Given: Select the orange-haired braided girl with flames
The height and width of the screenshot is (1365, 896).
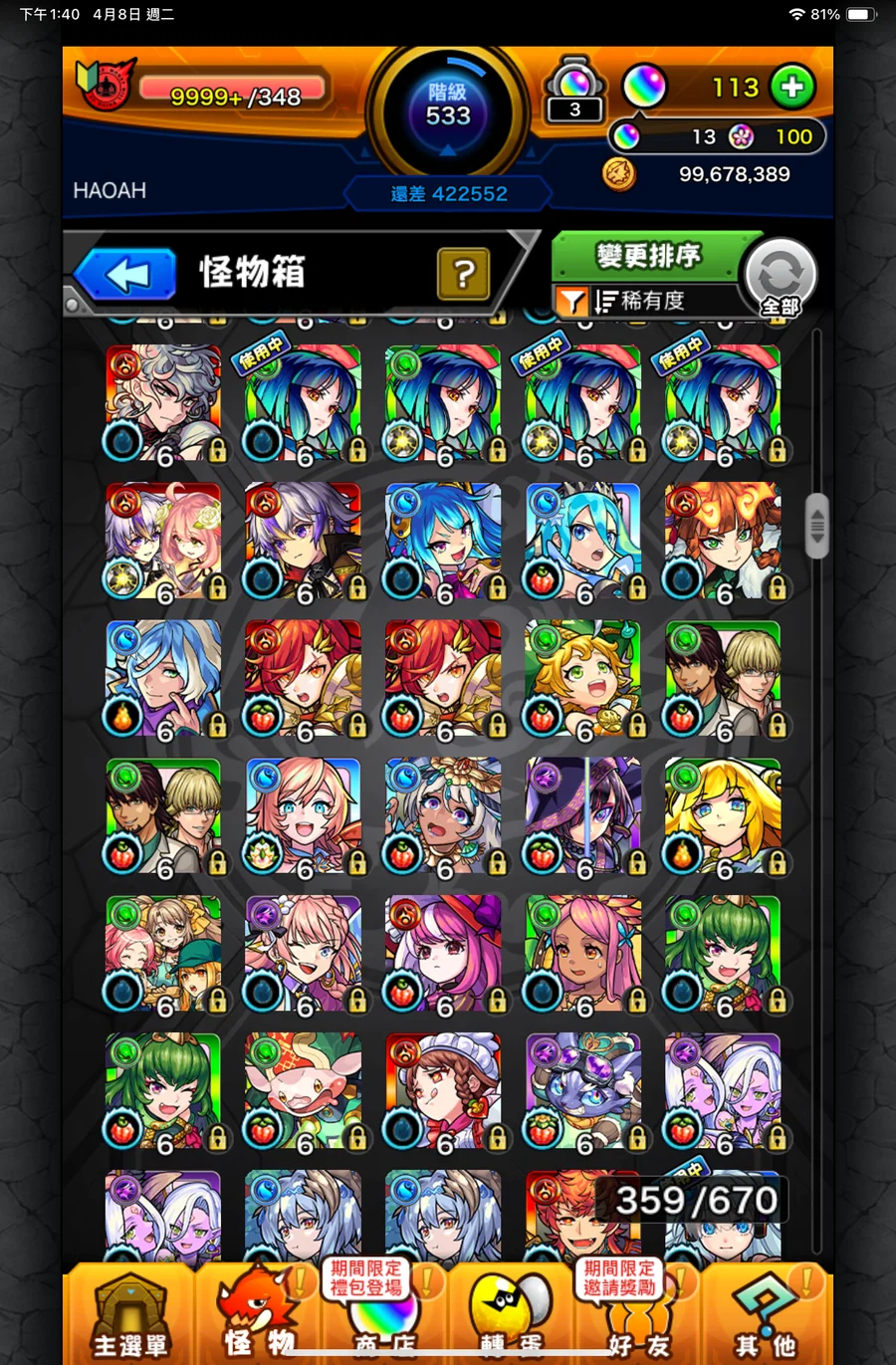Looking at the screenshot, I should [x=723, y=541].
